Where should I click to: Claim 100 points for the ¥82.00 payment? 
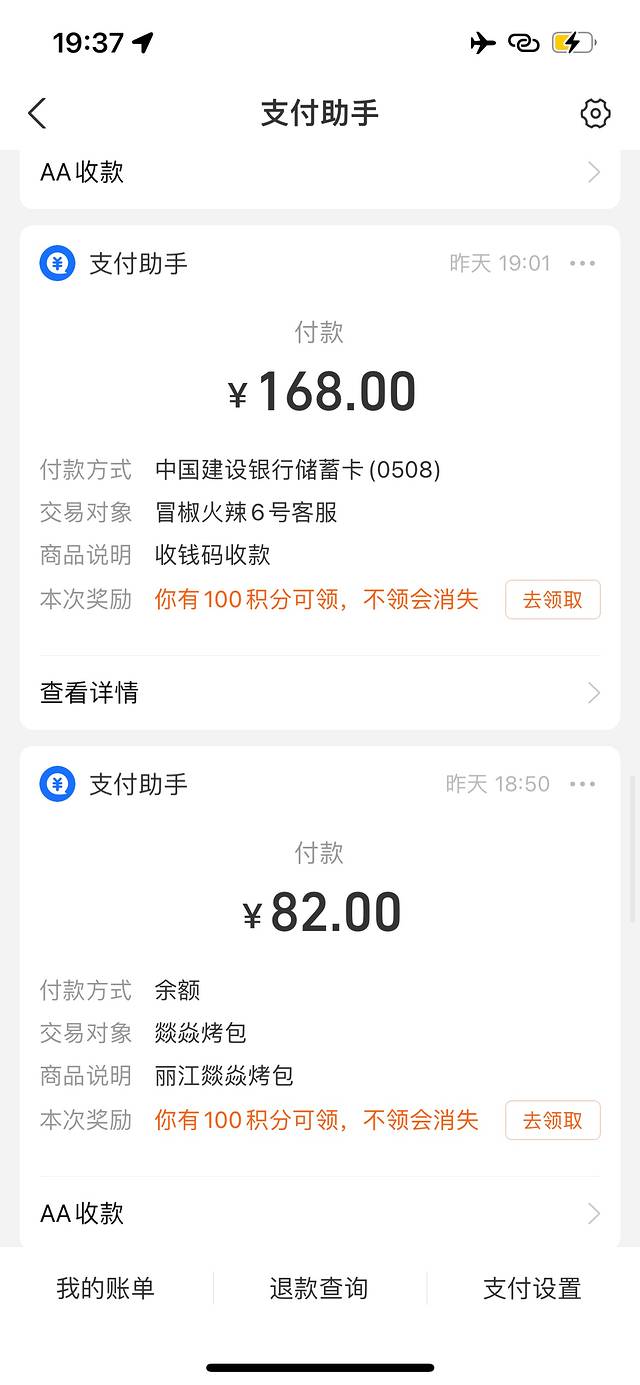[552, 1120]
